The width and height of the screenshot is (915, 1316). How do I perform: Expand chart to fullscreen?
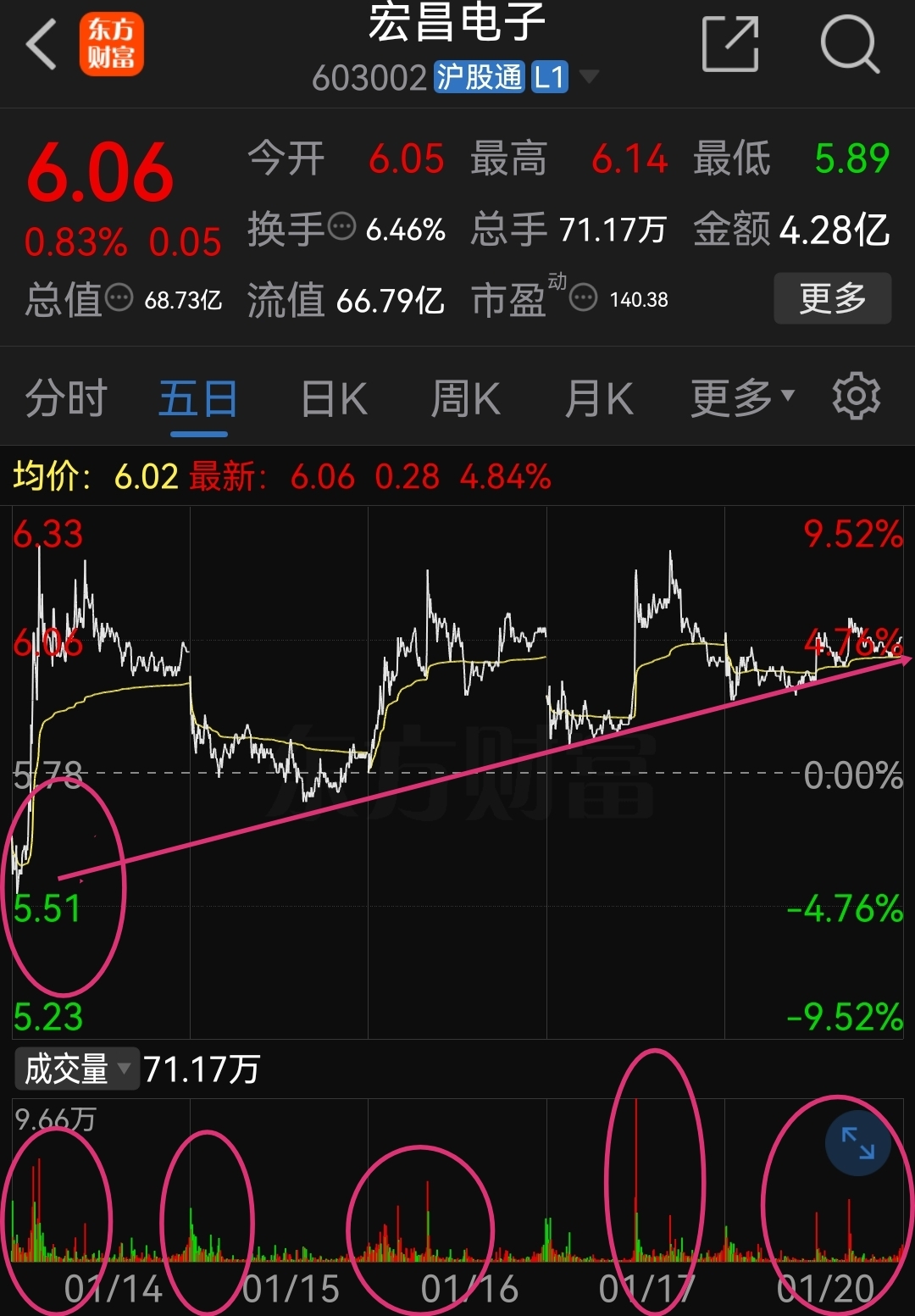coord(857,1143)
